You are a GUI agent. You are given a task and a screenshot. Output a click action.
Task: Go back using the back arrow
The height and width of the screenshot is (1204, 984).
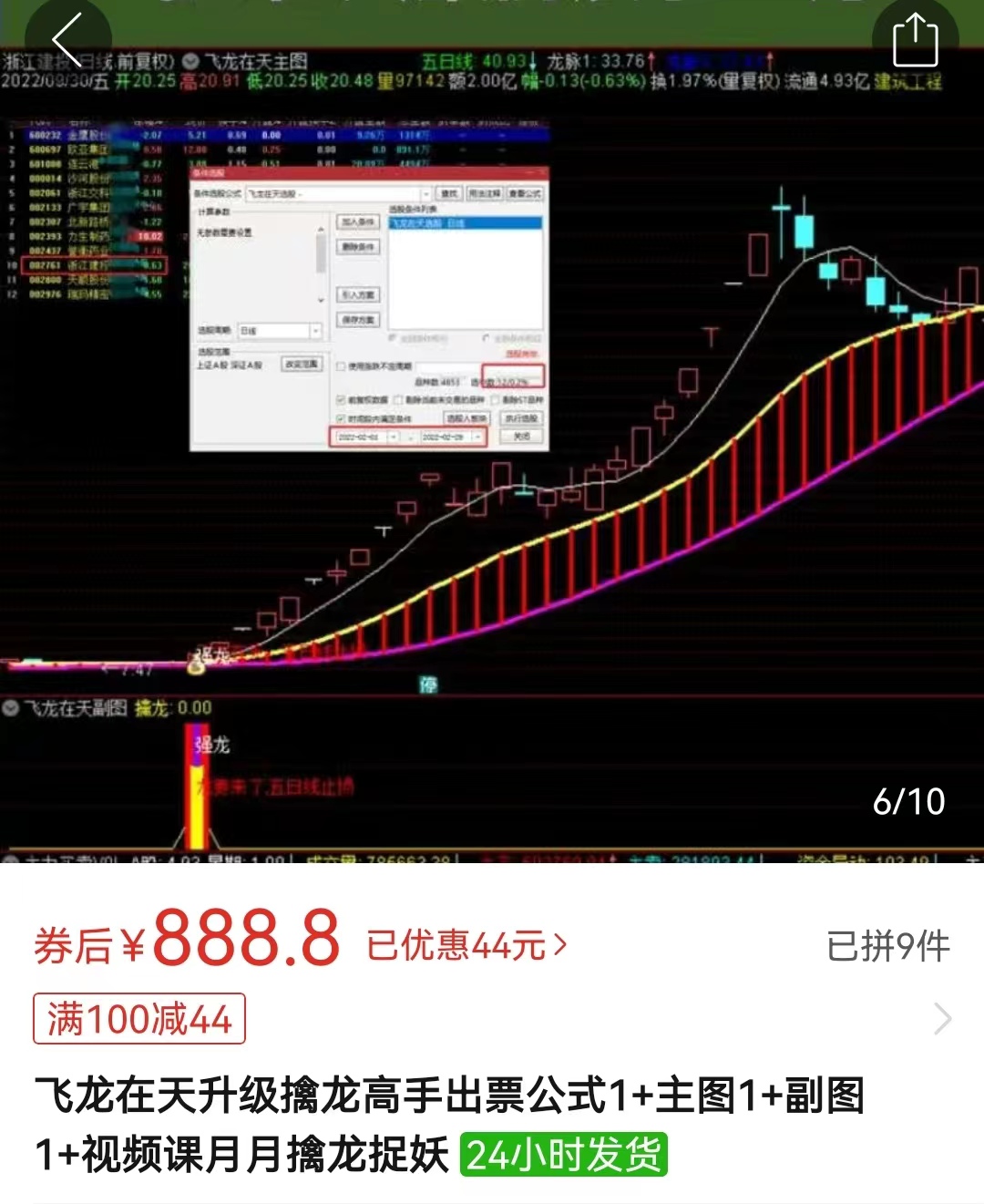pos(67,38)
